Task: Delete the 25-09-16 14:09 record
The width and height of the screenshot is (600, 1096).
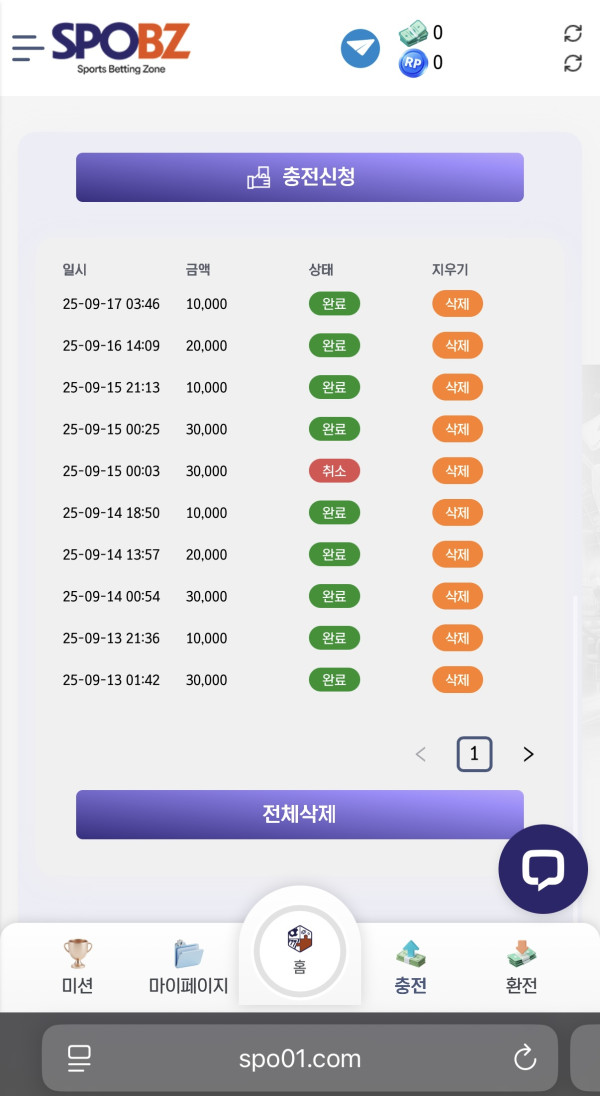Action: coord(457,346)
